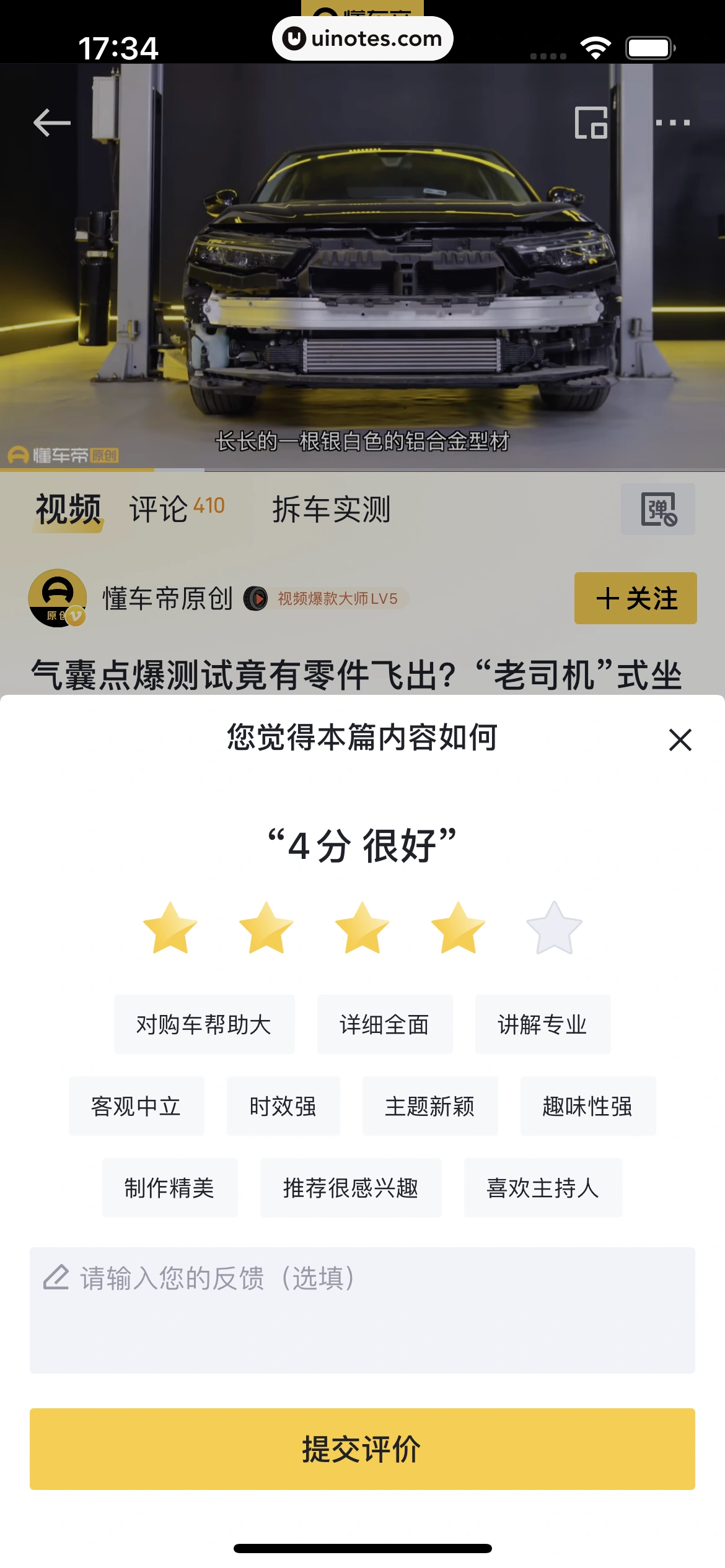Select the 趣味性强 chip
This screenshot has width=725, height=1568.
[587, 1106]
